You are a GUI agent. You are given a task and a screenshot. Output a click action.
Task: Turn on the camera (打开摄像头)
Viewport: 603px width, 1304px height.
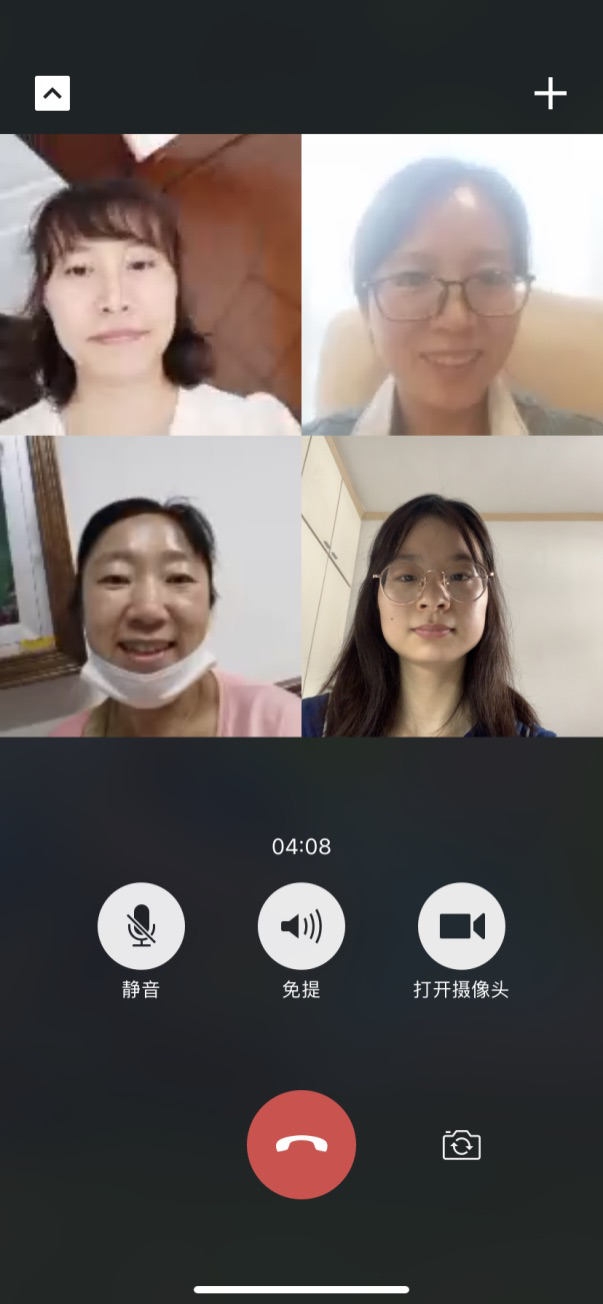(x=461, y=927)
